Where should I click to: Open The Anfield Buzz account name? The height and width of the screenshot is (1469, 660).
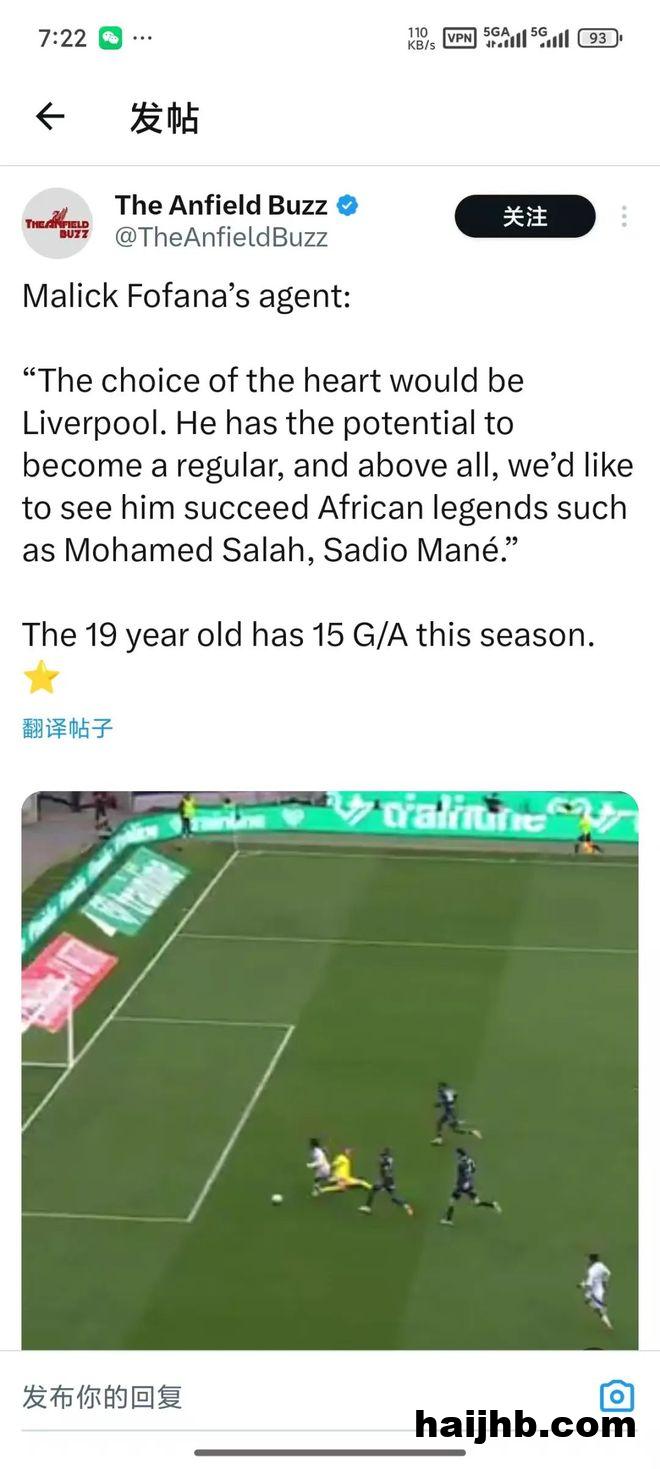[x=221, y=205]
